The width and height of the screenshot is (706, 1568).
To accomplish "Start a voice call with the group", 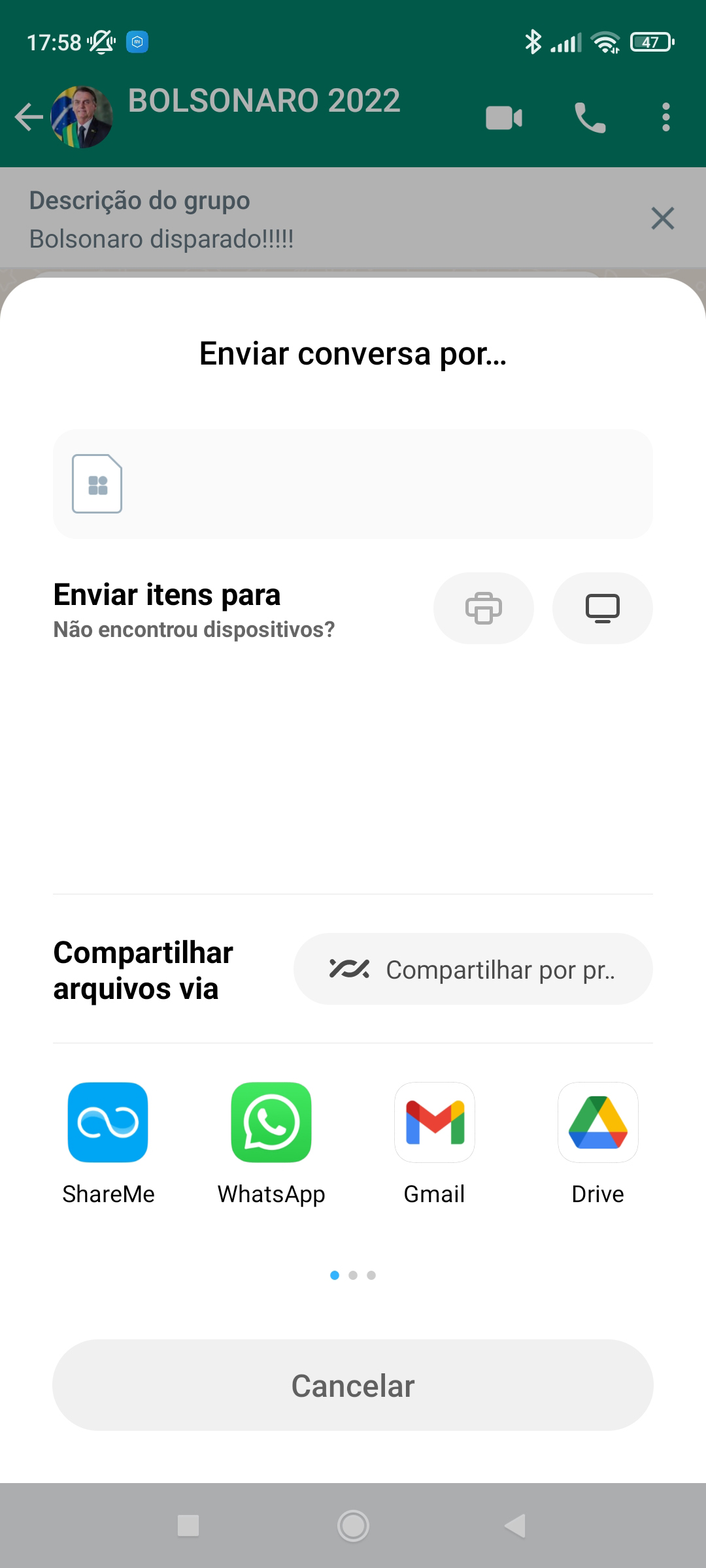I will (x=590, y=118).
